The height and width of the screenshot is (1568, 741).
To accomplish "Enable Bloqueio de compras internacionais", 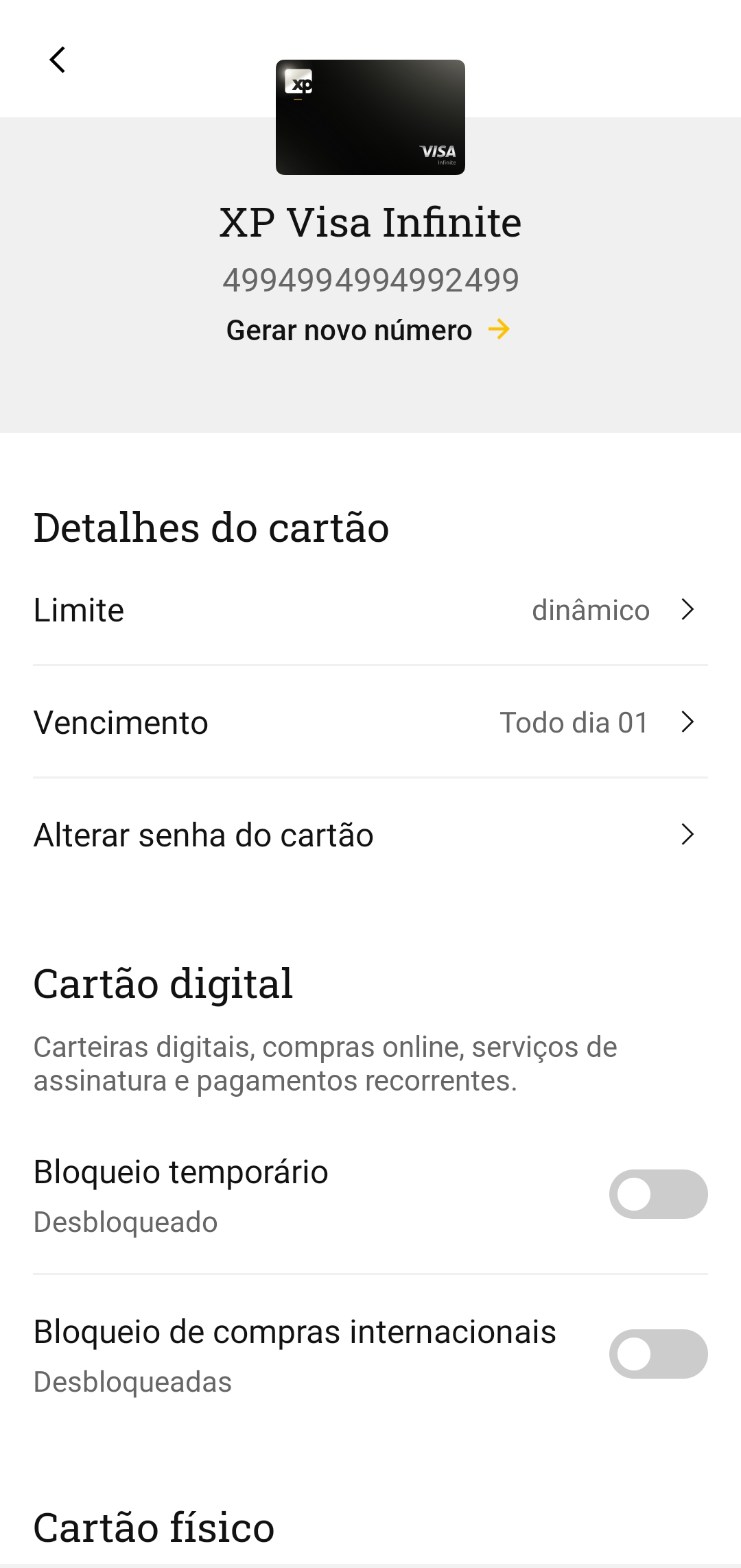I will point(657,1354).
